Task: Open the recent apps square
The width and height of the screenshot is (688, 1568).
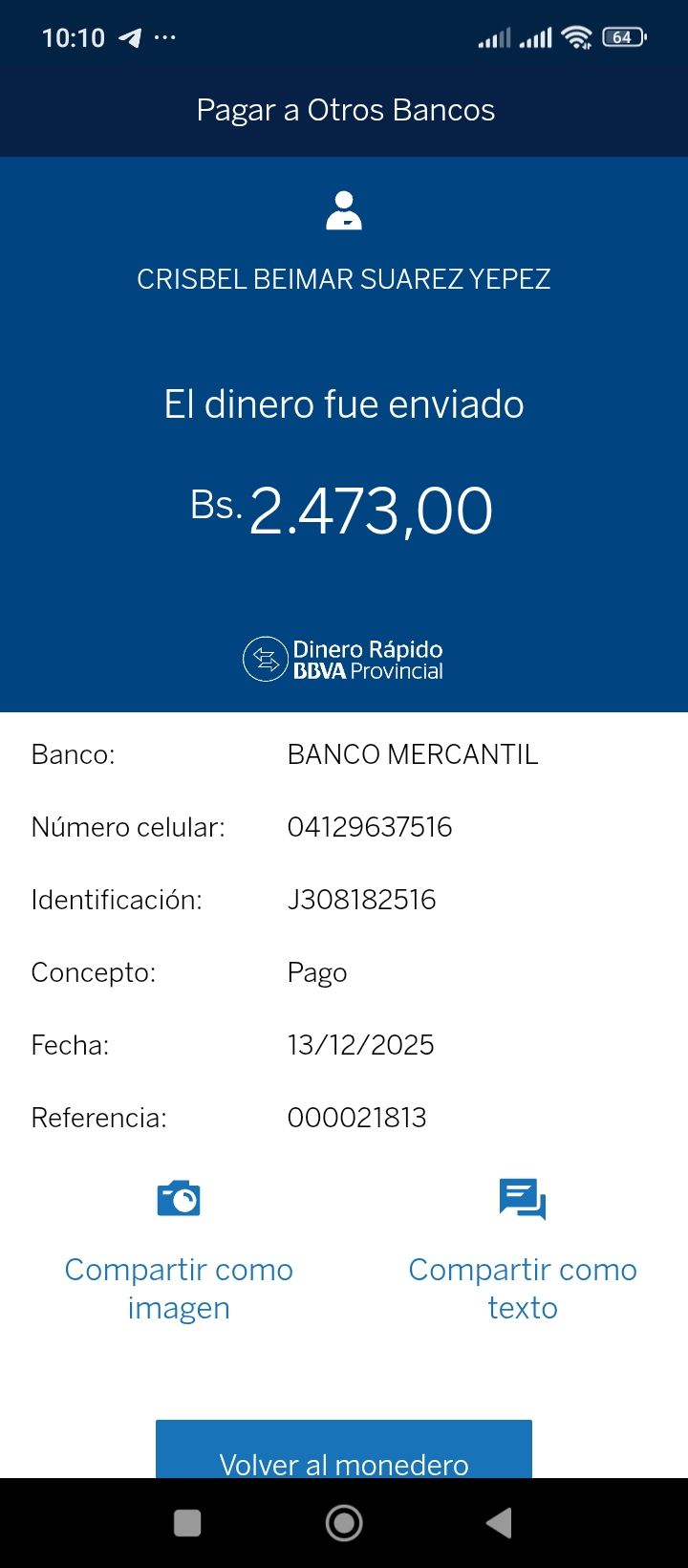Action: pyautogui.click(x=187, y=1523)
